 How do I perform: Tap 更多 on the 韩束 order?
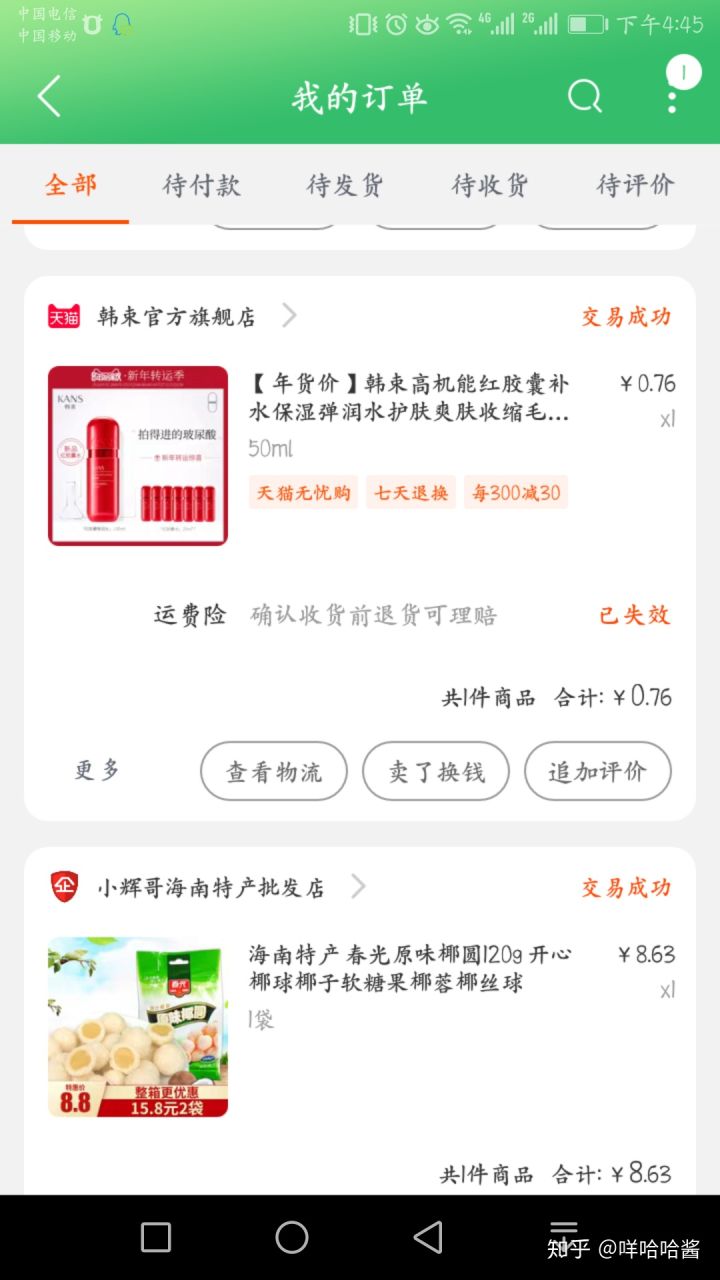click(x=97, y=770)
